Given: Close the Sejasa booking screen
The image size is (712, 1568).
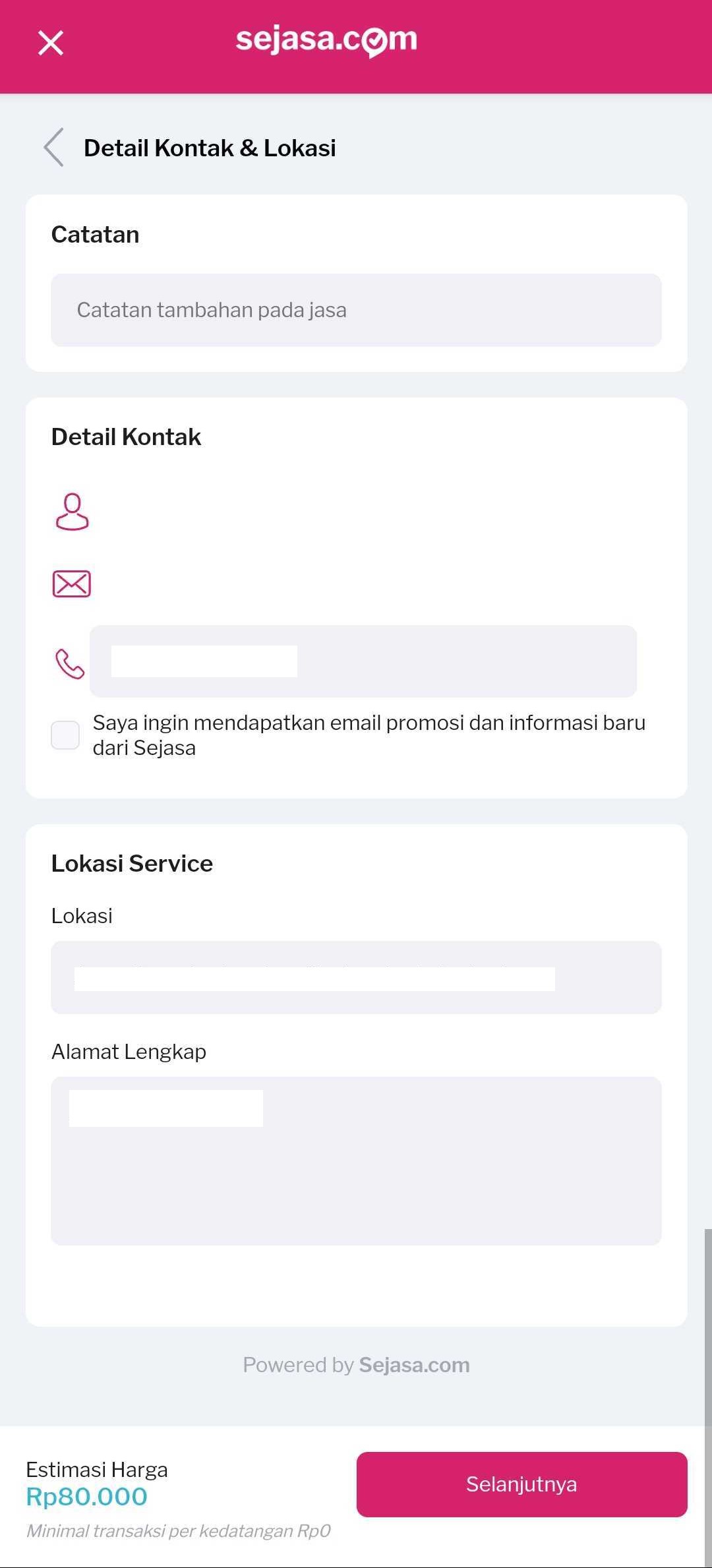Looking at the screenshot, I should click(51, 43).
